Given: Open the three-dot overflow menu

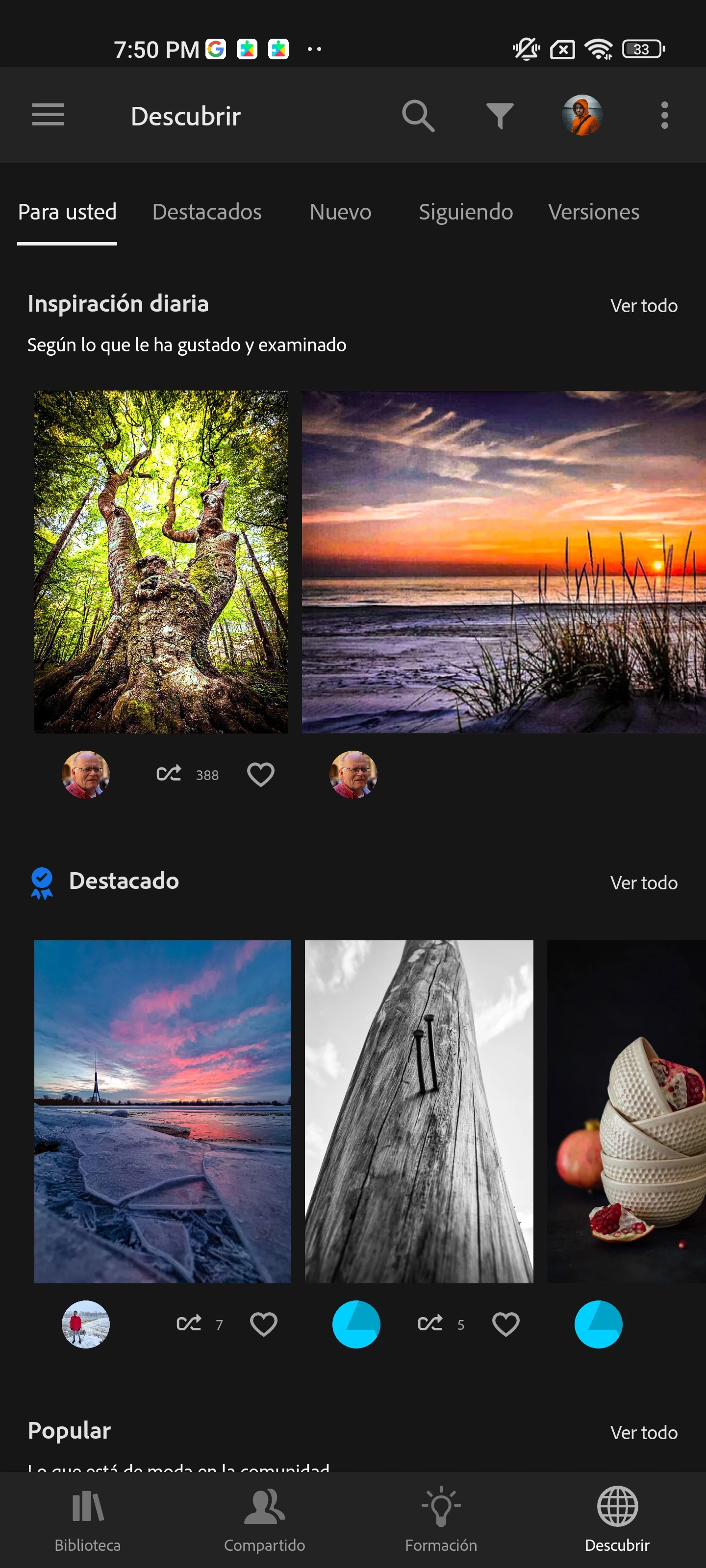Looking at the screenshot, I should [x=664, y=115].
